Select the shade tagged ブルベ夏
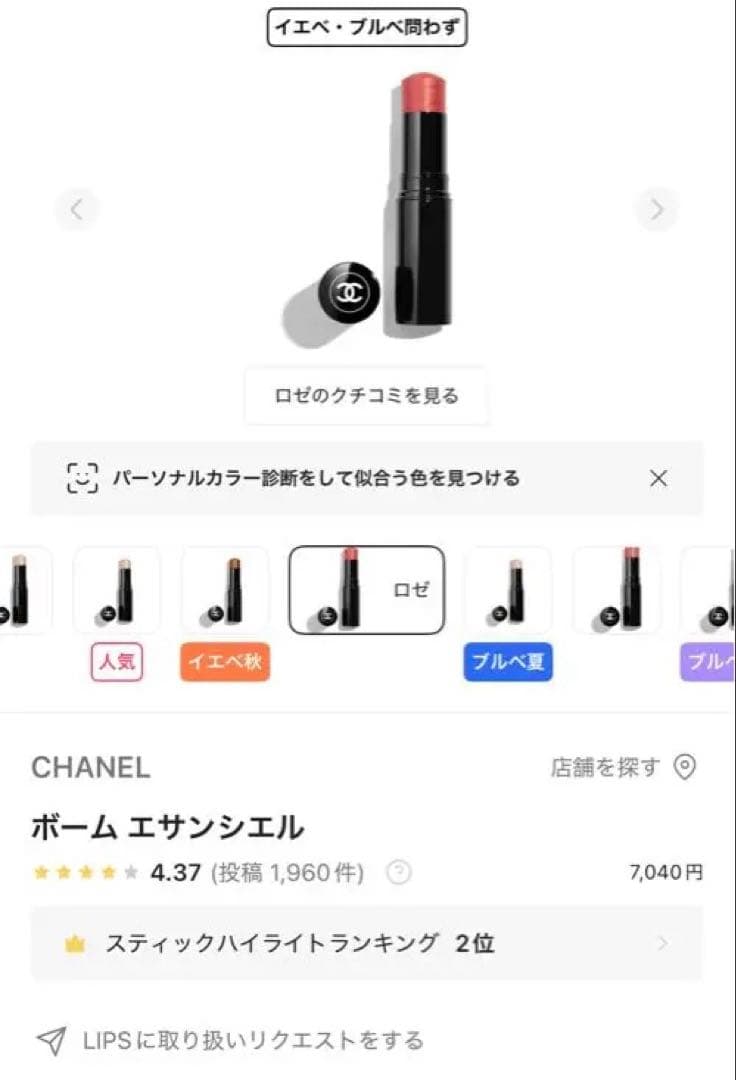This screenshot has height=1080, width=736. tap(508, 590)
